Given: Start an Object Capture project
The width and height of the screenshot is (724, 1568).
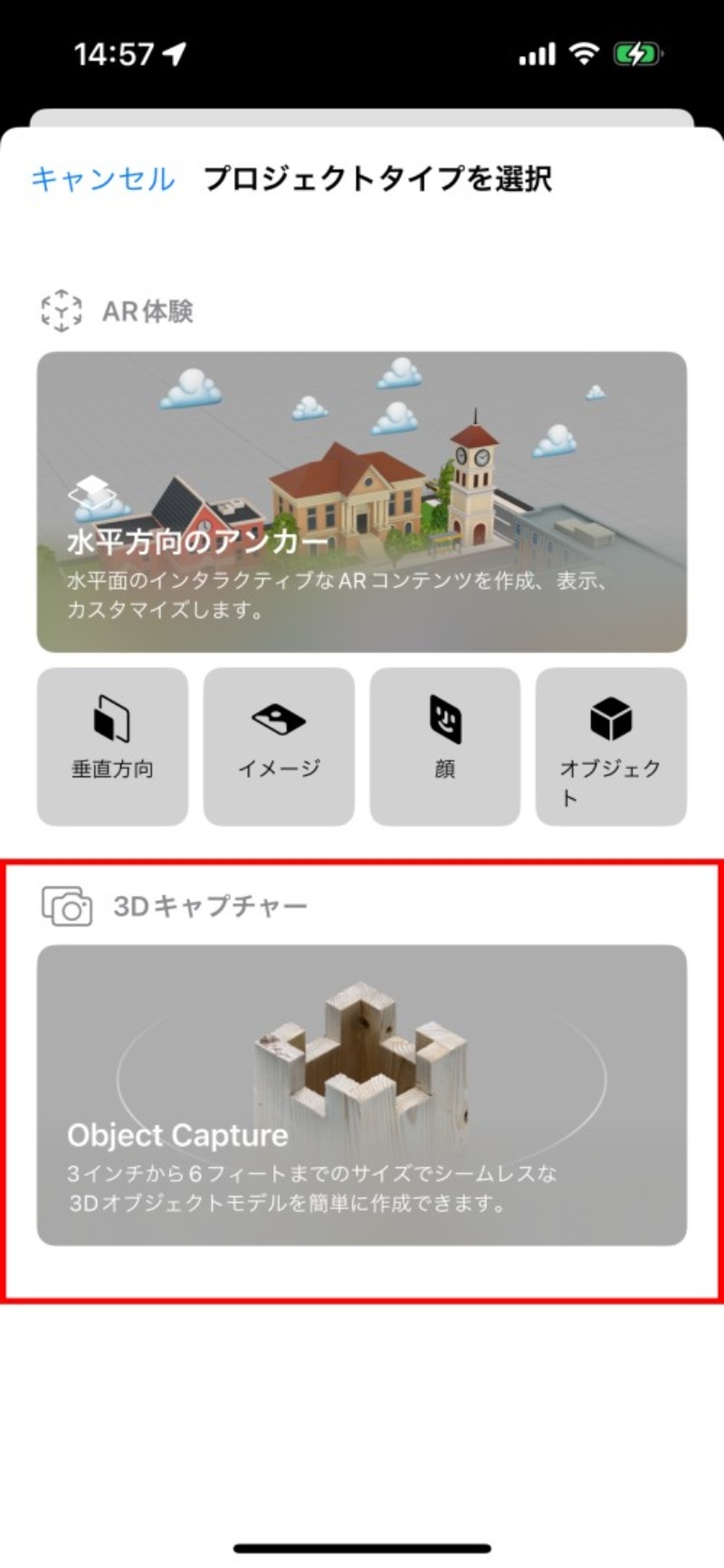Looking at the screenshot, I should click(x=362, y=1086).
